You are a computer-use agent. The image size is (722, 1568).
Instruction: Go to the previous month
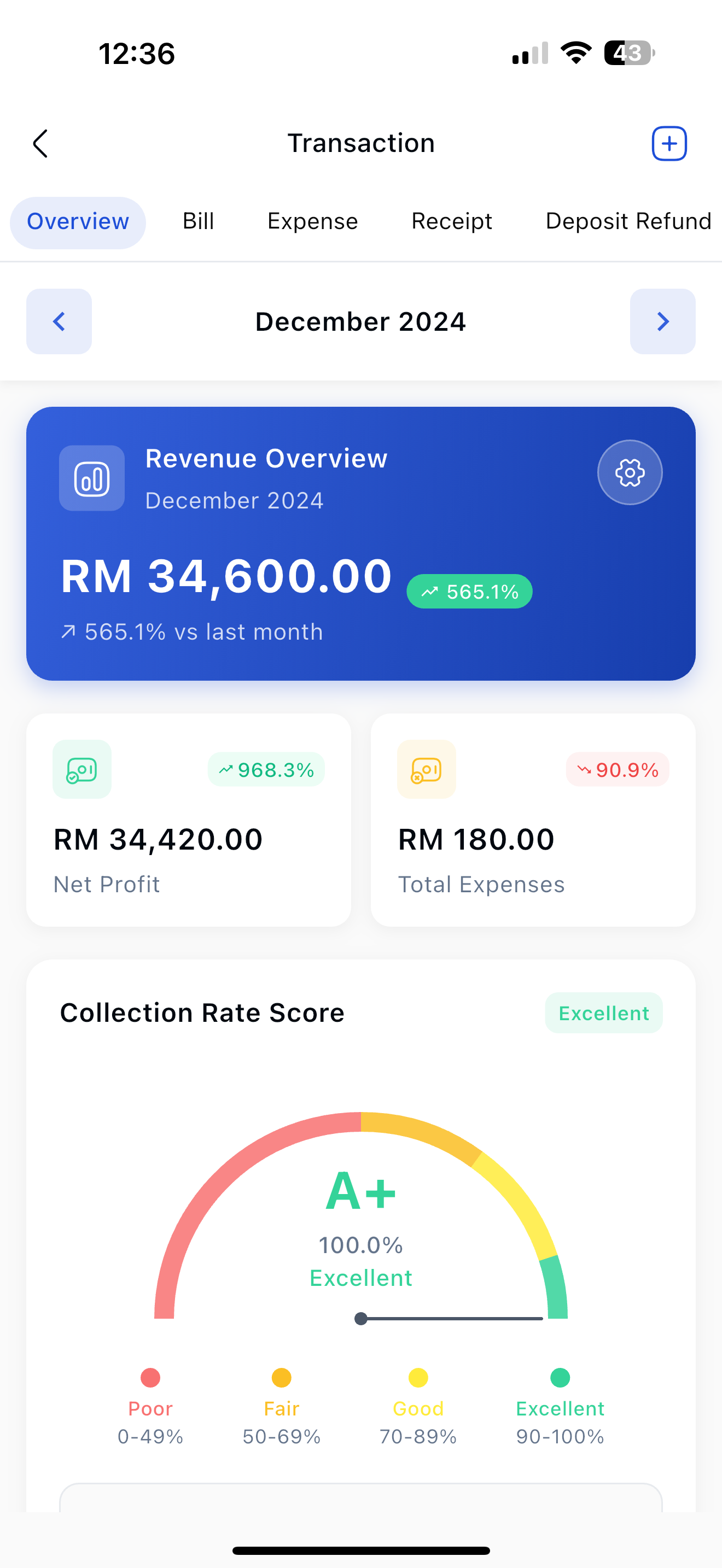(59, 321)
